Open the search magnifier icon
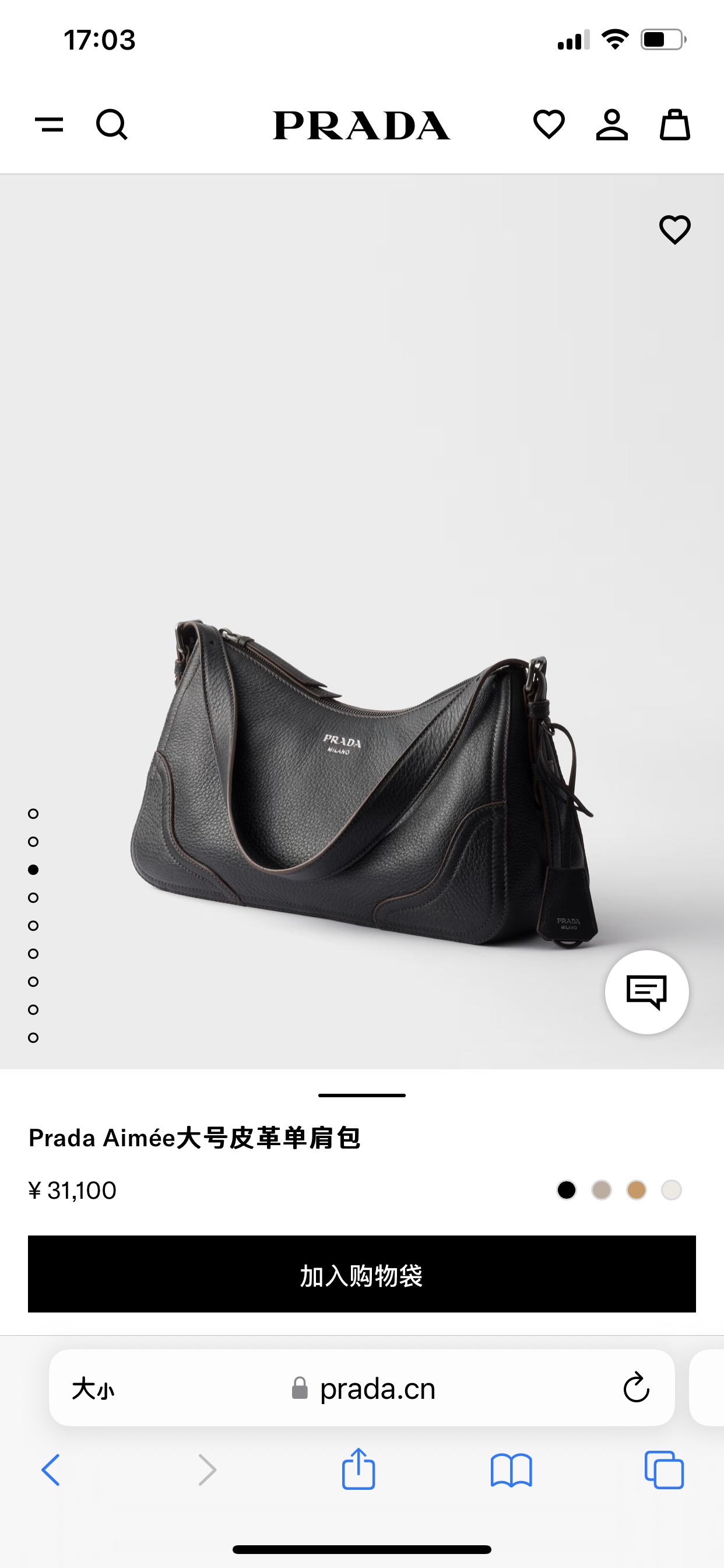724x1568 pixels. coord(112,125)
